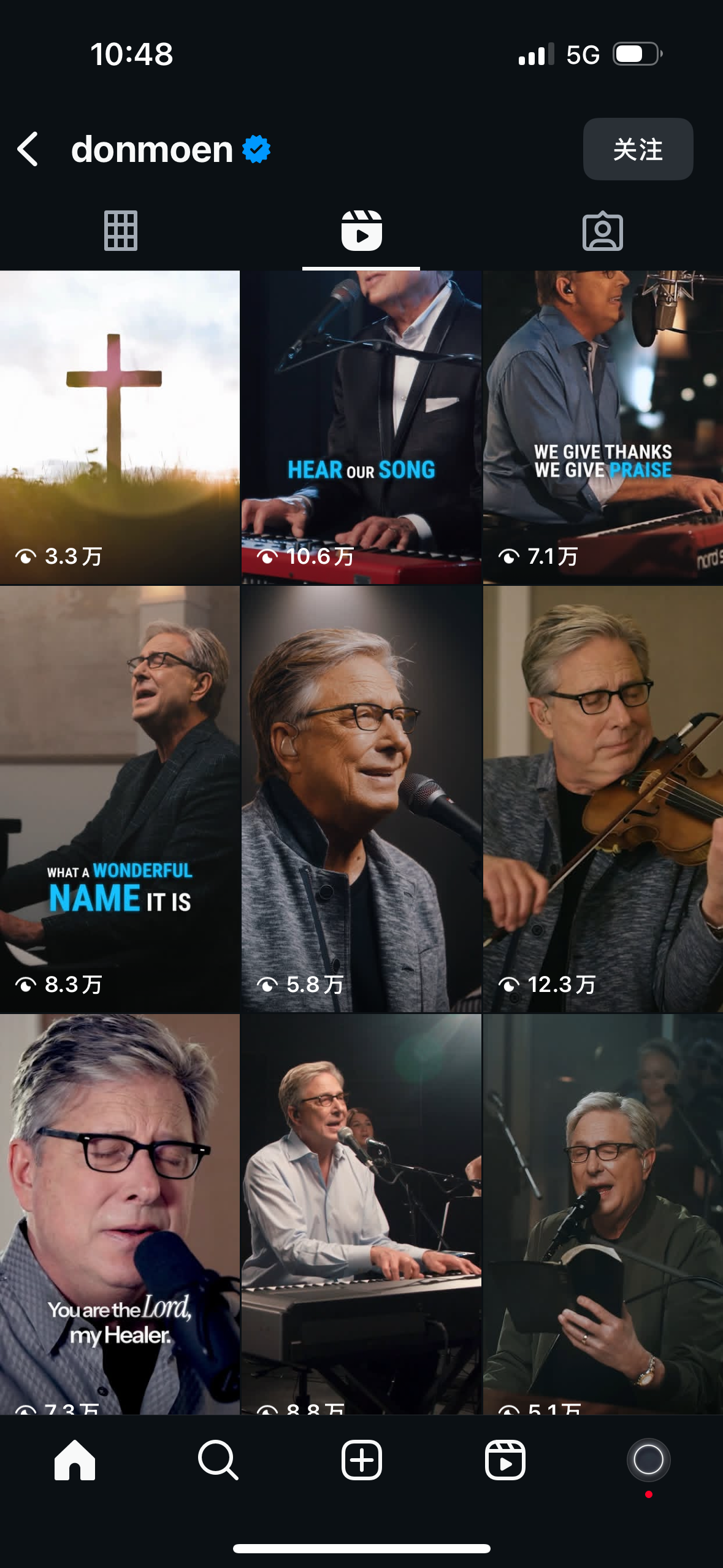Switch to the posts grid tab
723x1568 pixels.
click(x=120, y=231)
